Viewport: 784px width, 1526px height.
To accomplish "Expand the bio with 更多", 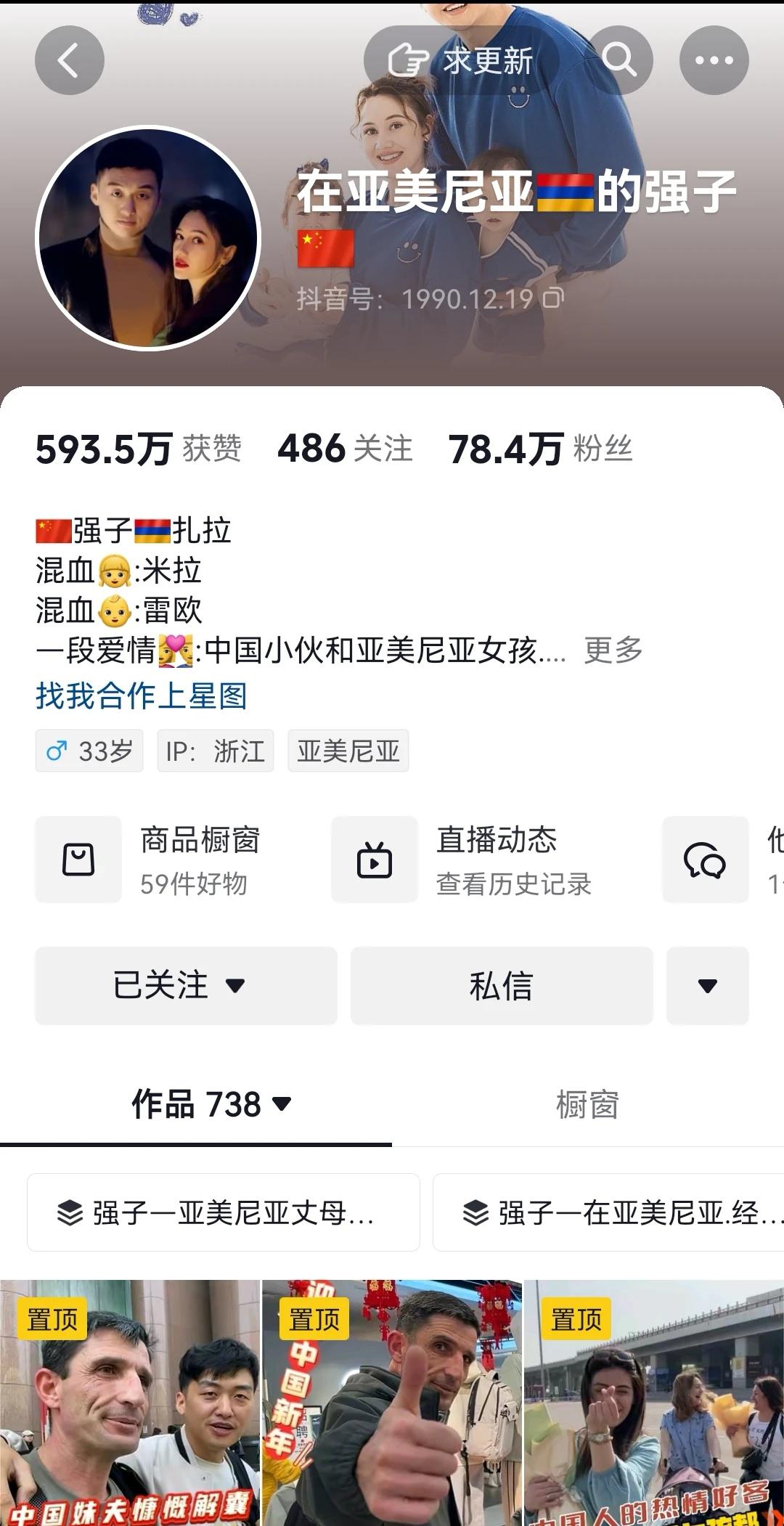I will point(613,650).
